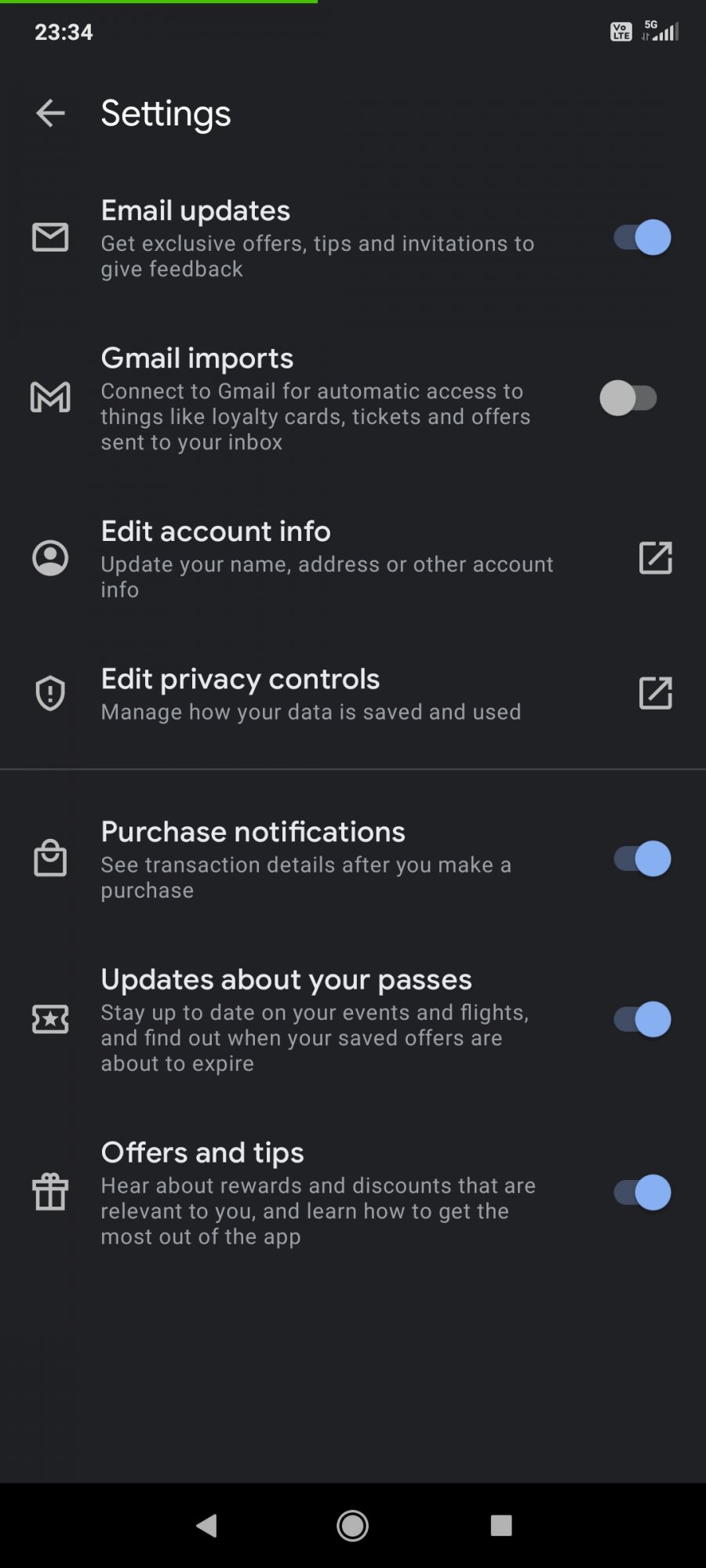
Task: Turn off the Email updates switch
Action: [x=642, y=238]
